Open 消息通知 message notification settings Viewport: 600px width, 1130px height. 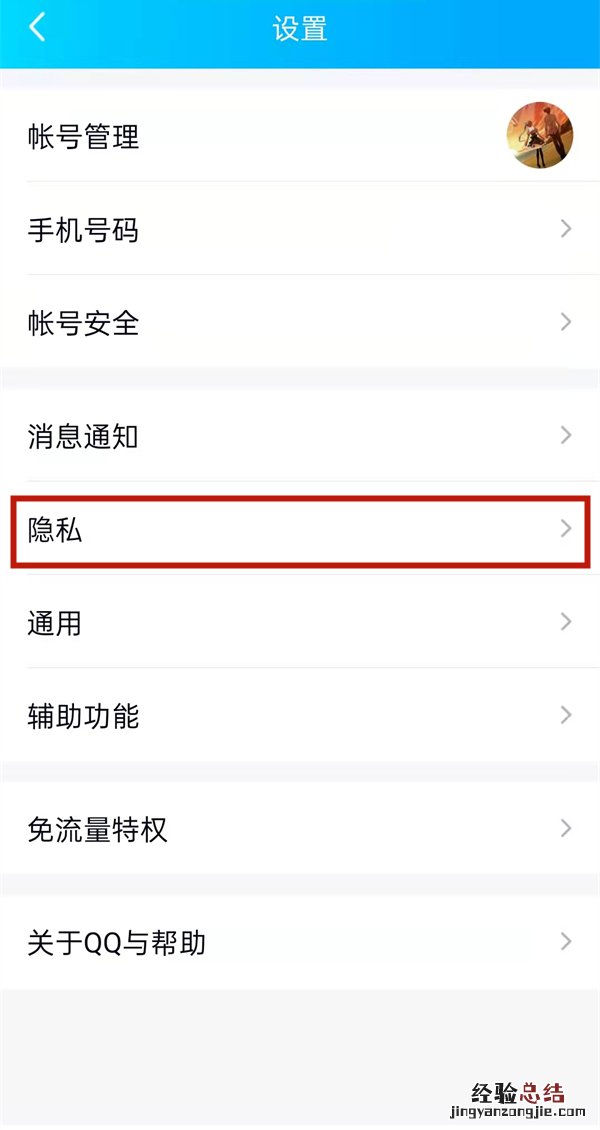coord(300,436)
